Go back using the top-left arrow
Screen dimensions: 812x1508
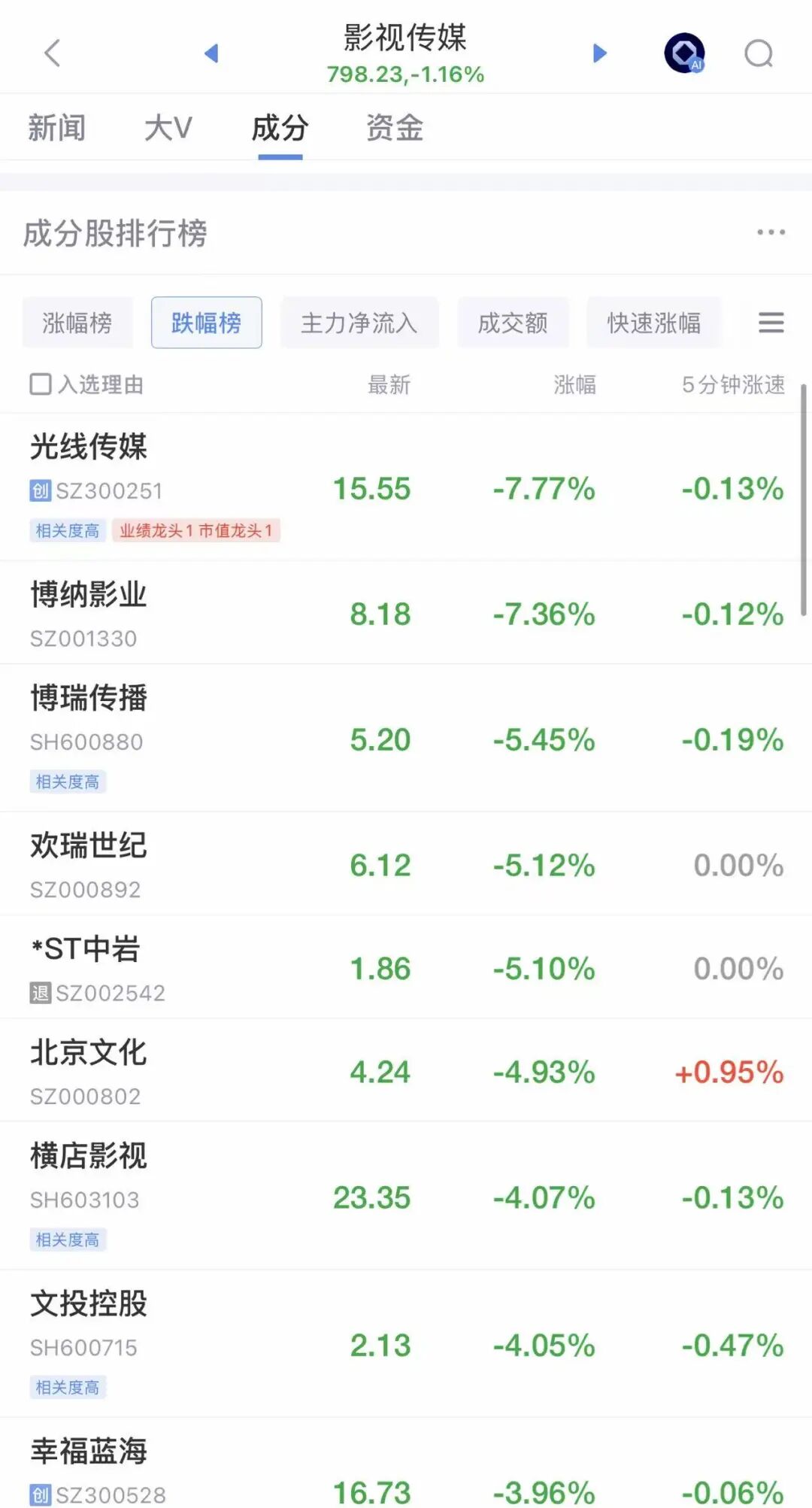(52, 53)
